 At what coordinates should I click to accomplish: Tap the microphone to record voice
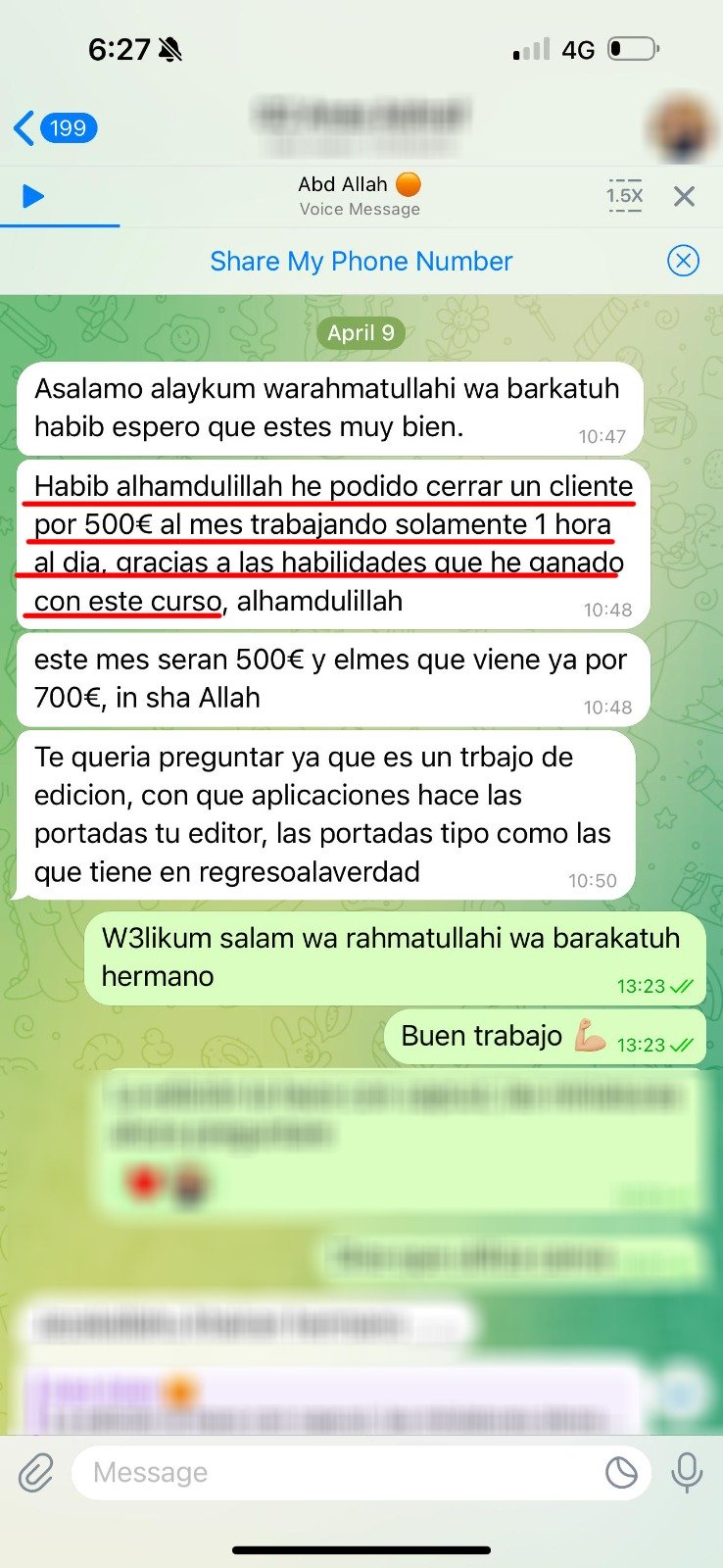pyautogui.click(x=687, y=1472)
